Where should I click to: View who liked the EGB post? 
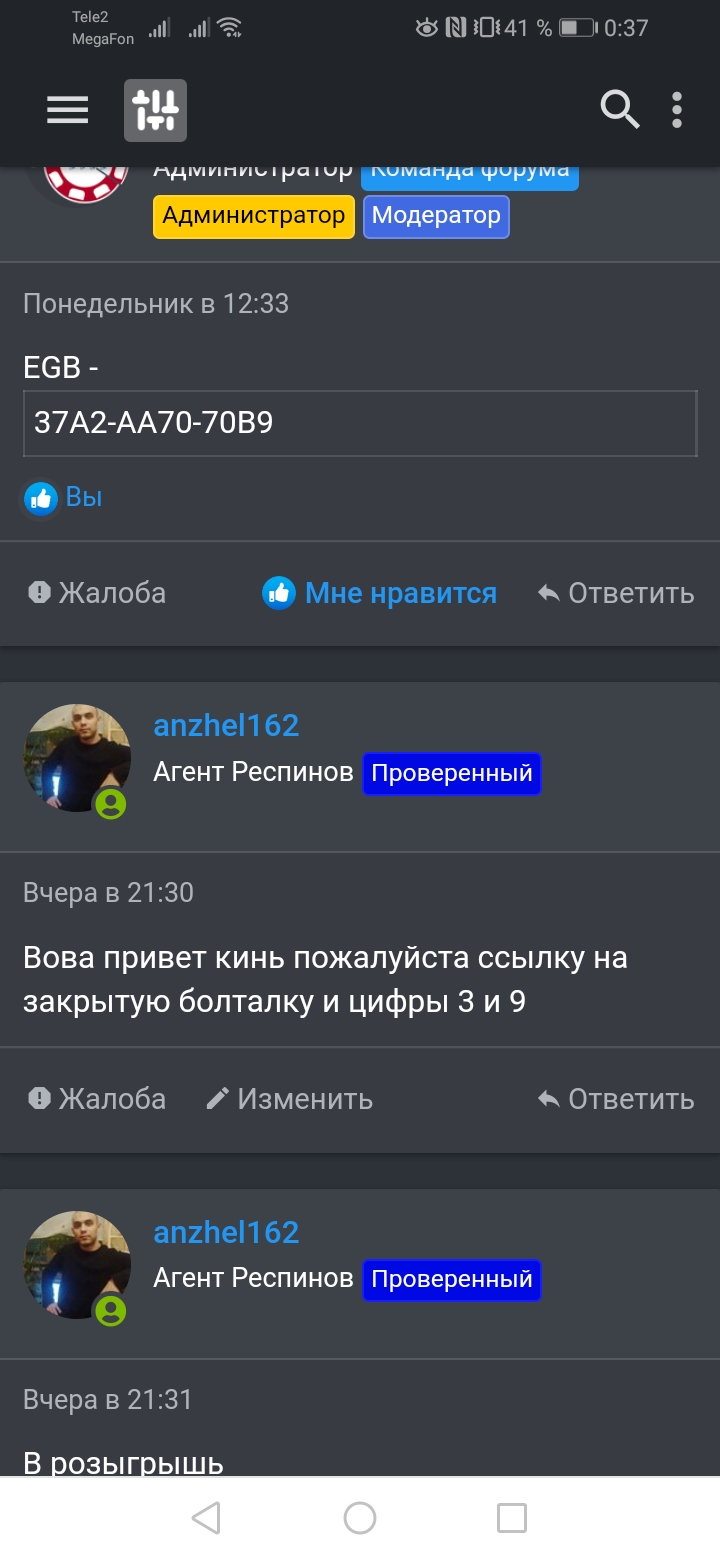coord(84,497)
